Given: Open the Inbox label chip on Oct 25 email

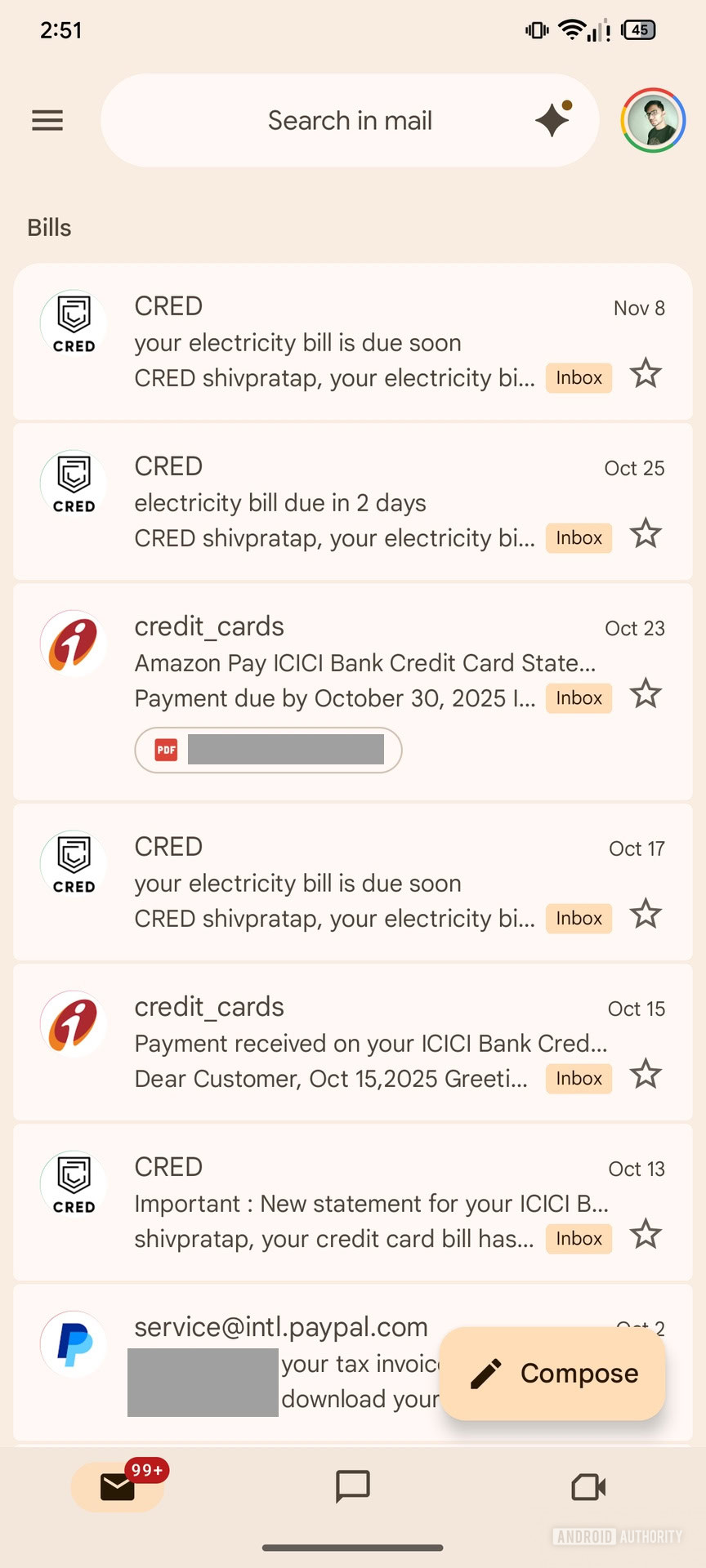Looking at the screenshot, I should pyautogui.click(x=578, y=537).
